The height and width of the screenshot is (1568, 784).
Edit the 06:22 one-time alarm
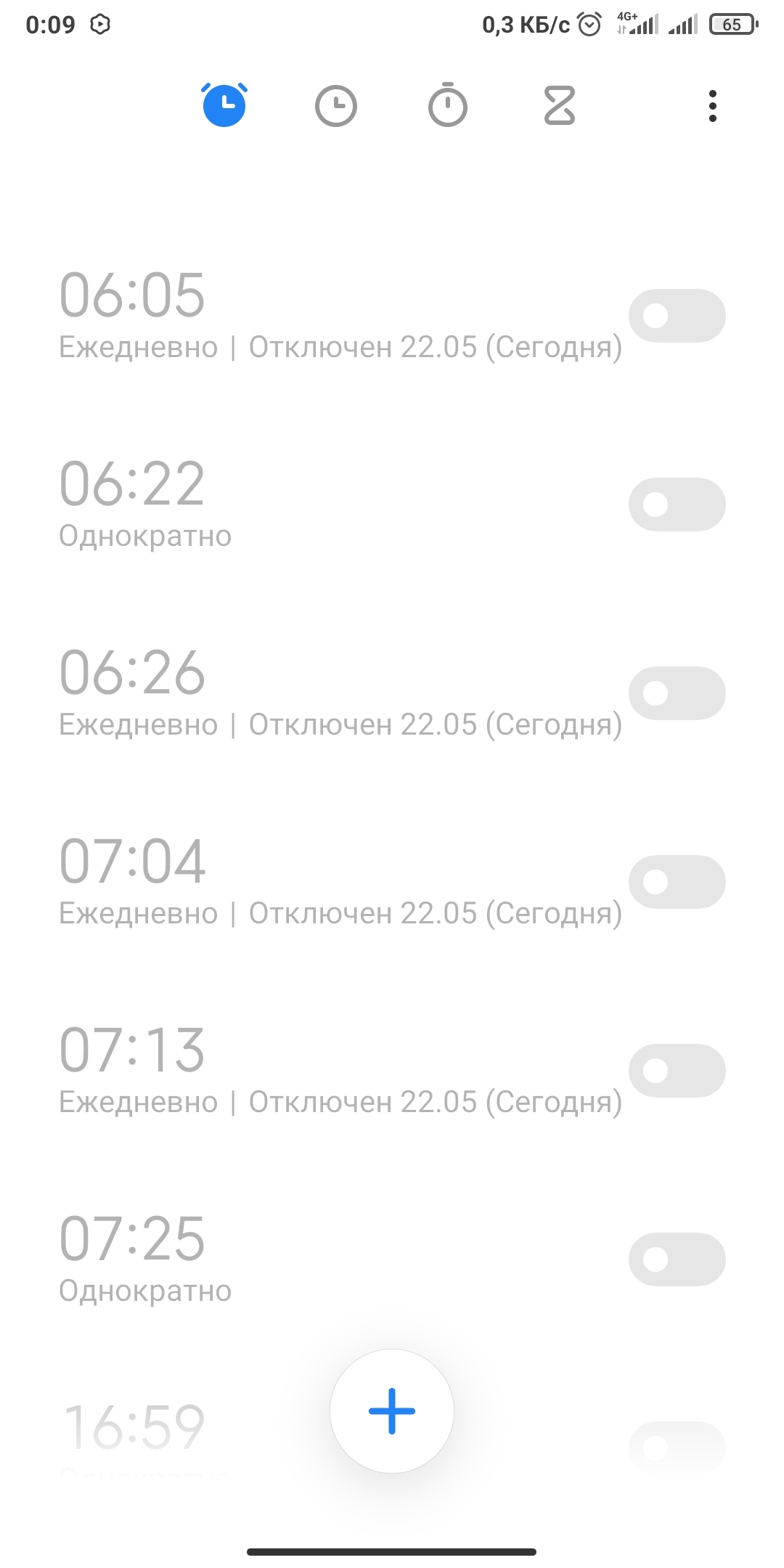tap(290, 505)
